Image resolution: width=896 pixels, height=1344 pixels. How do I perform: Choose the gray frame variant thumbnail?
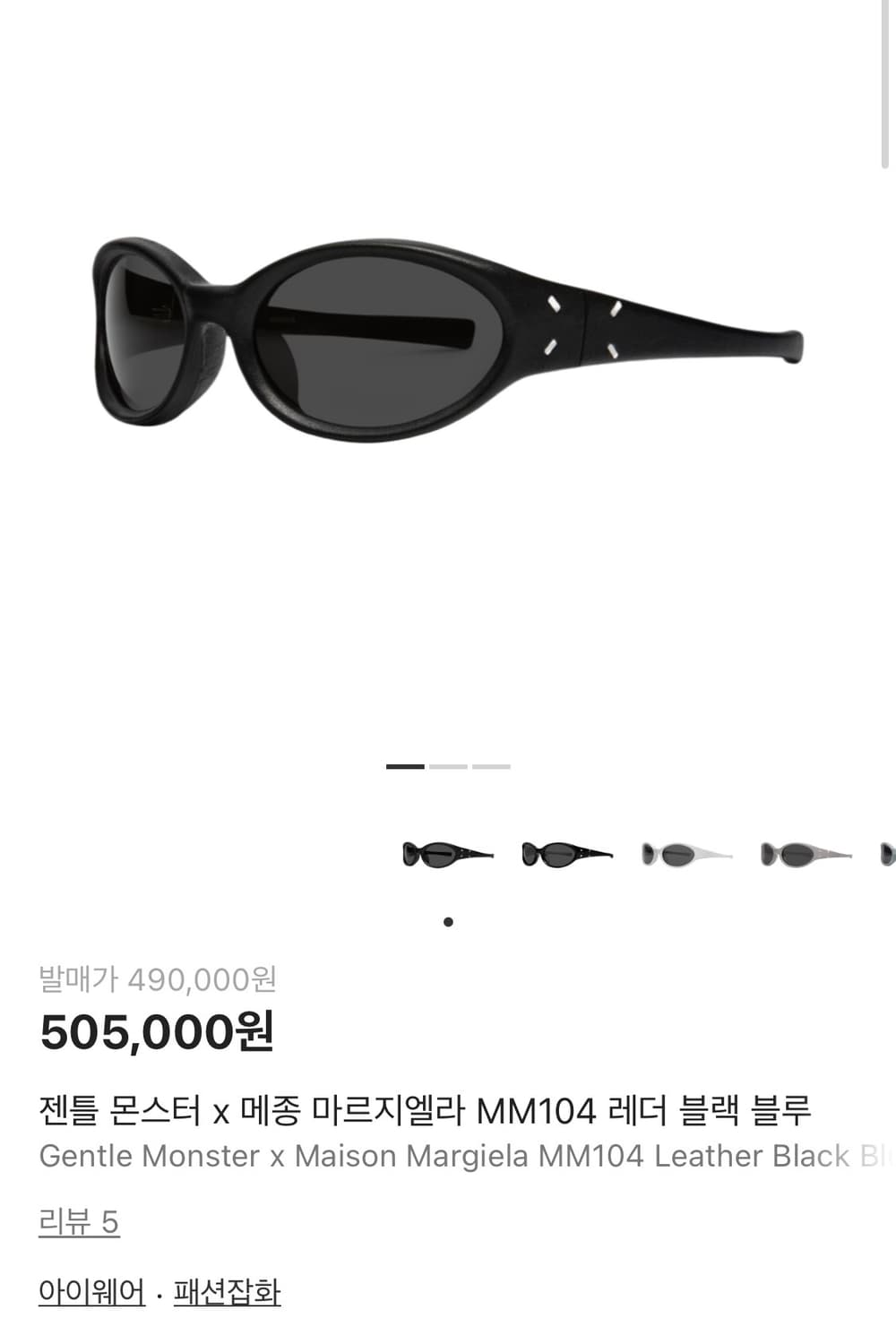point(796,853)
